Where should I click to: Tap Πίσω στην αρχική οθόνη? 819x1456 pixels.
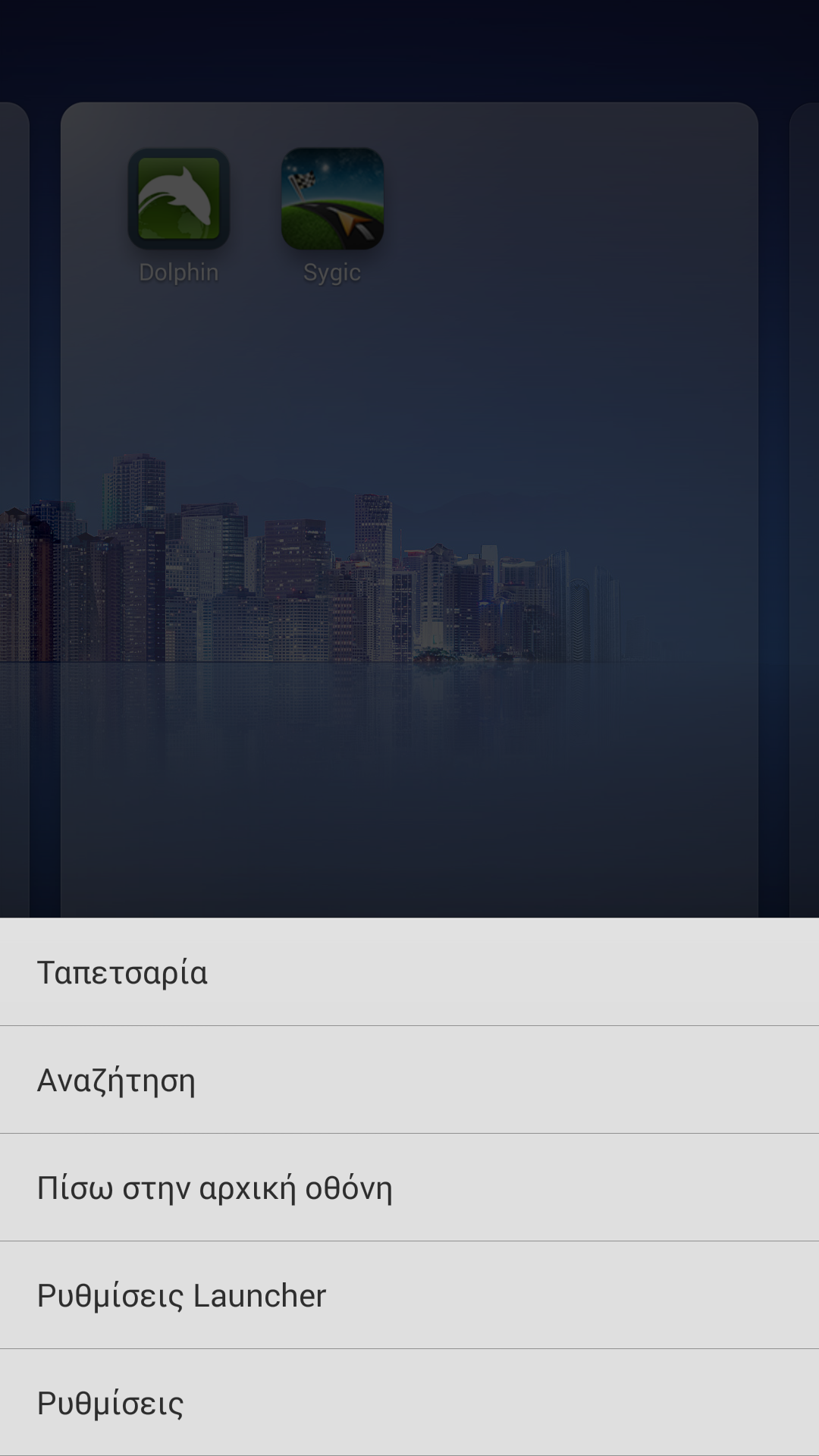point(409,1188)
